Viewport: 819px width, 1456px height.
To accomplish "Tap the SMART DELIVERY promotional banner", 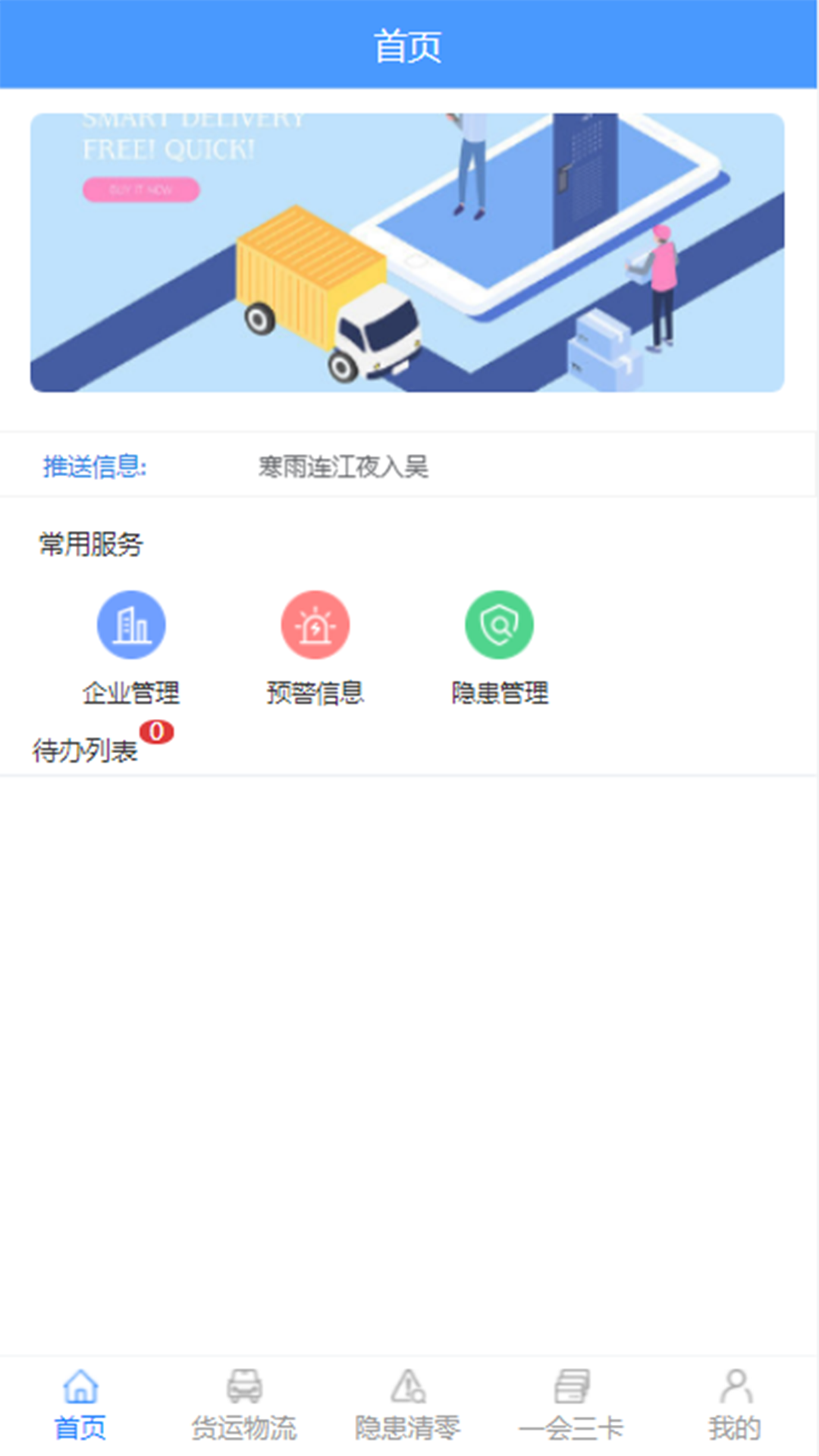I will 409,252.
